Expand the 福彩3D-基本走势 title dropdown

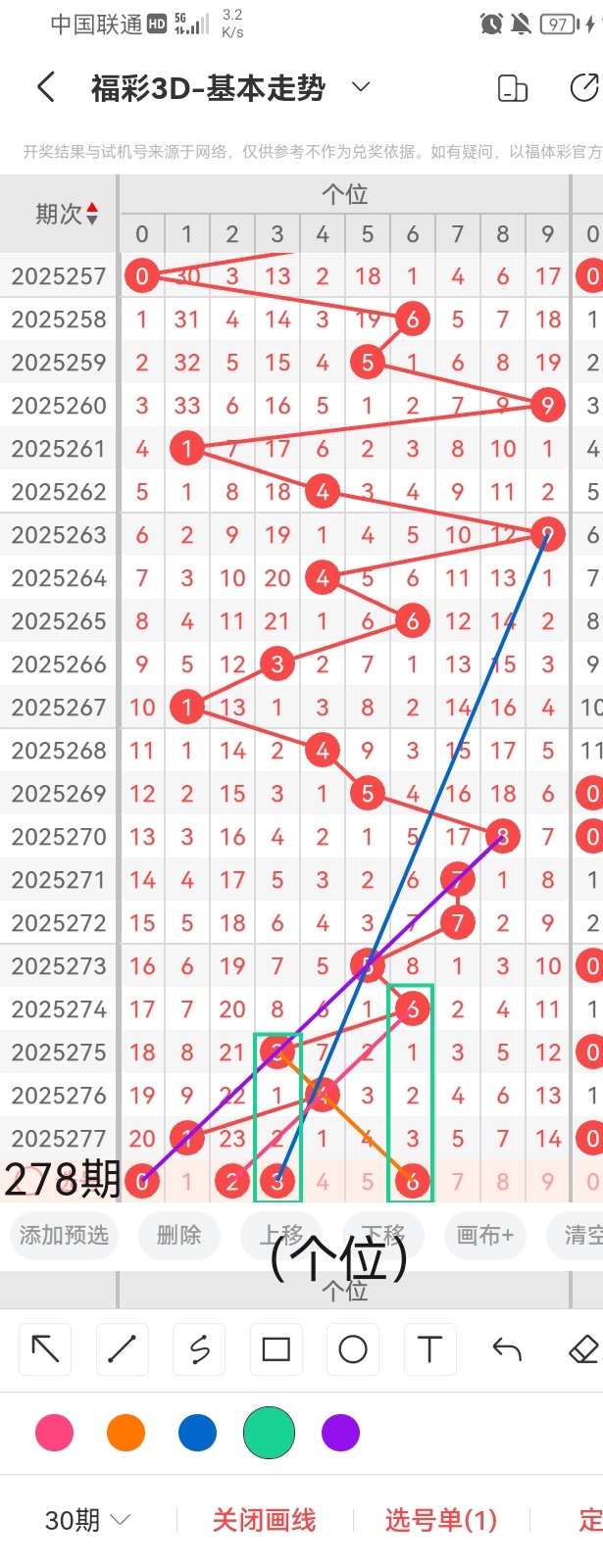361,87
